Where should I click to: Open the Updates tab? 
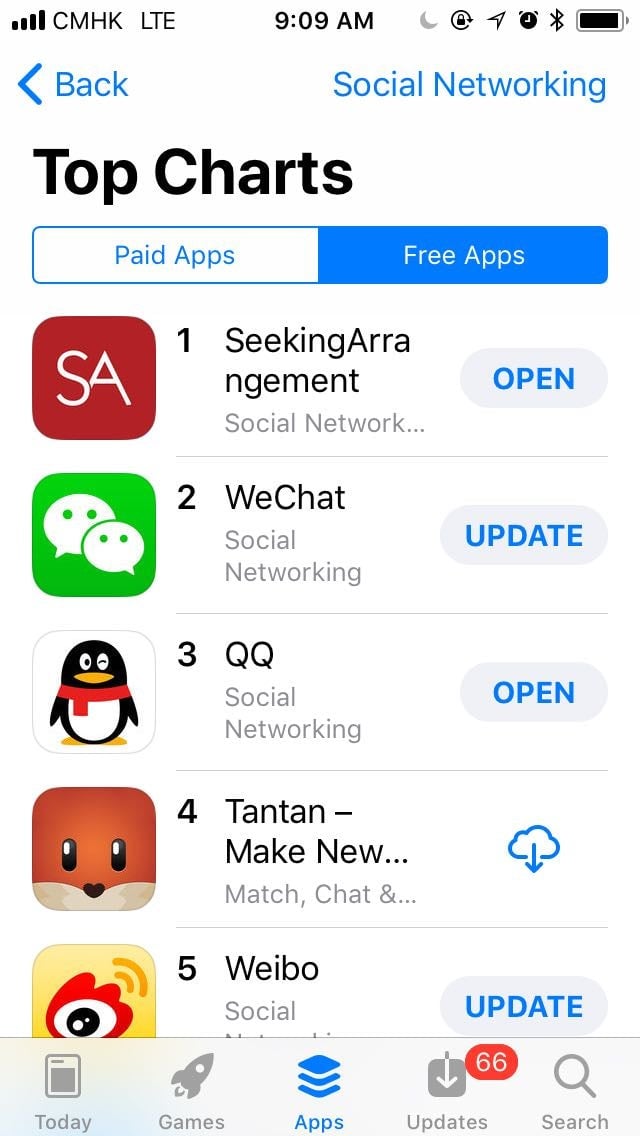(447, 1092)
